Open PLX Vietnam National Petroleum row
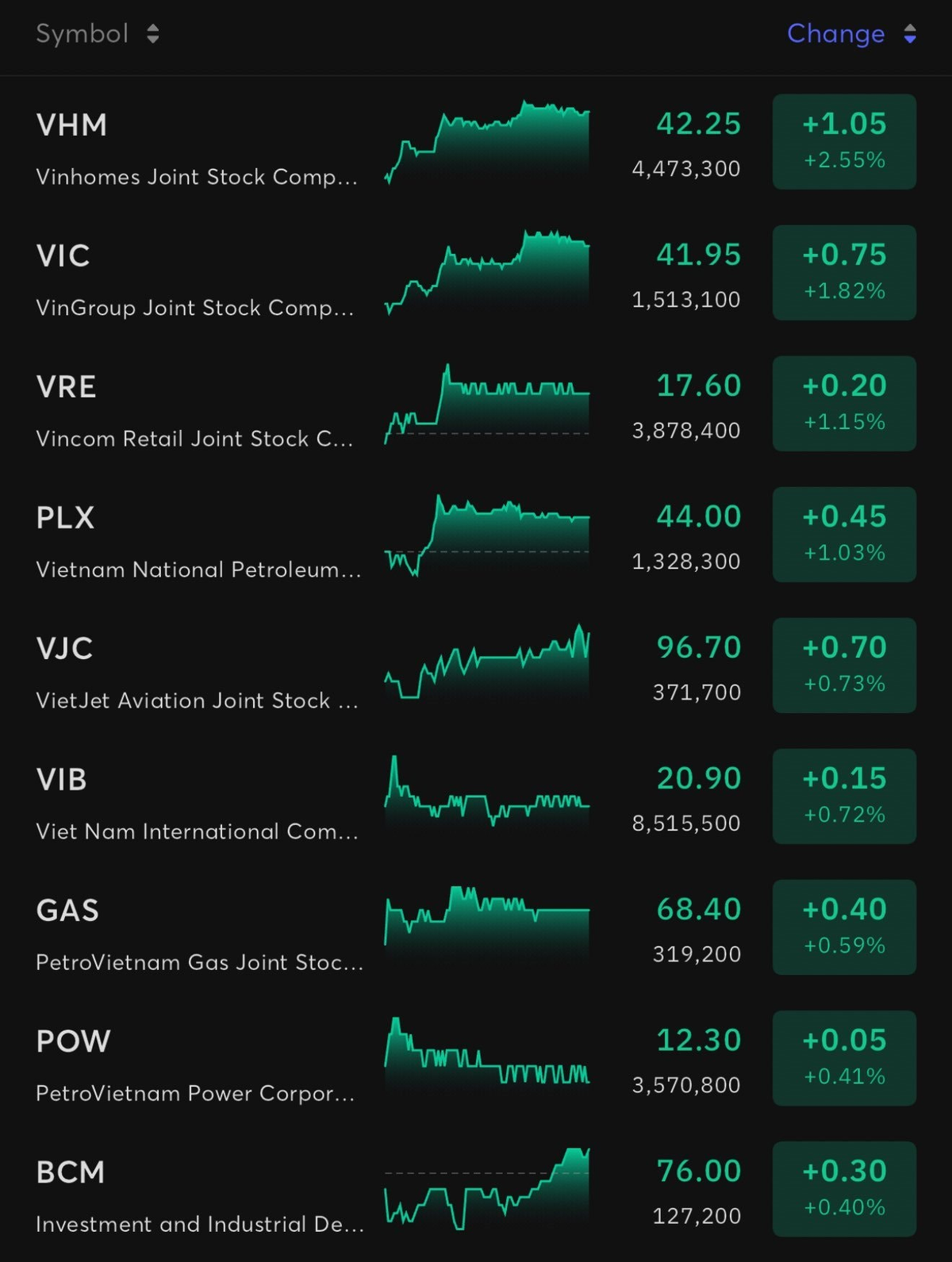 pyautogui.click(x=476, y=535)
